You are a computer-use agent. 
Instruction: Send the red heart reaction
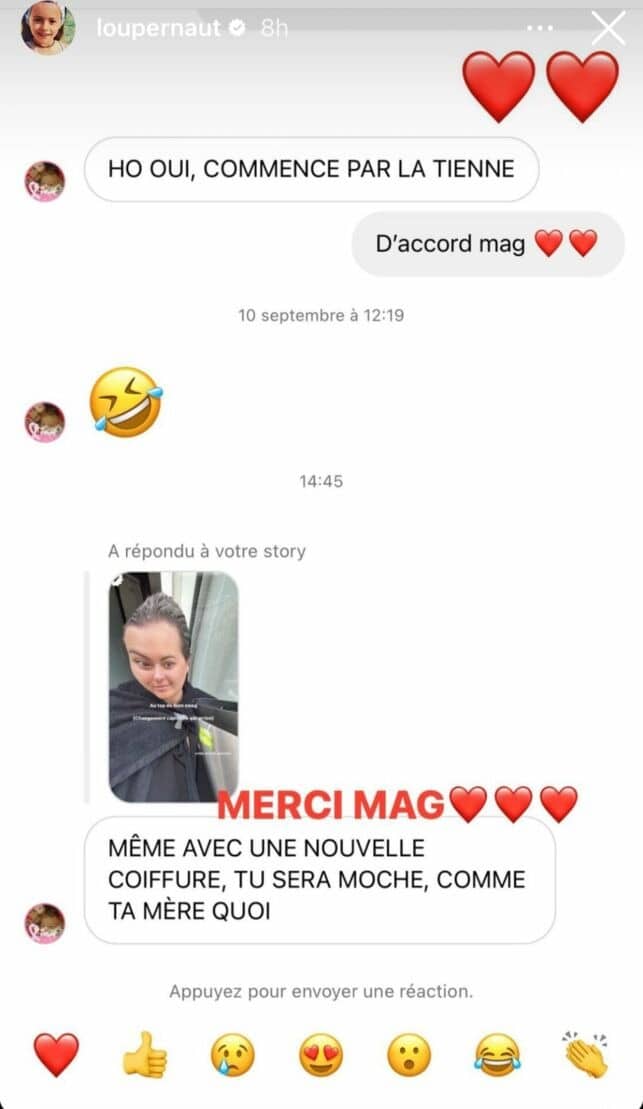point(56,1054)
